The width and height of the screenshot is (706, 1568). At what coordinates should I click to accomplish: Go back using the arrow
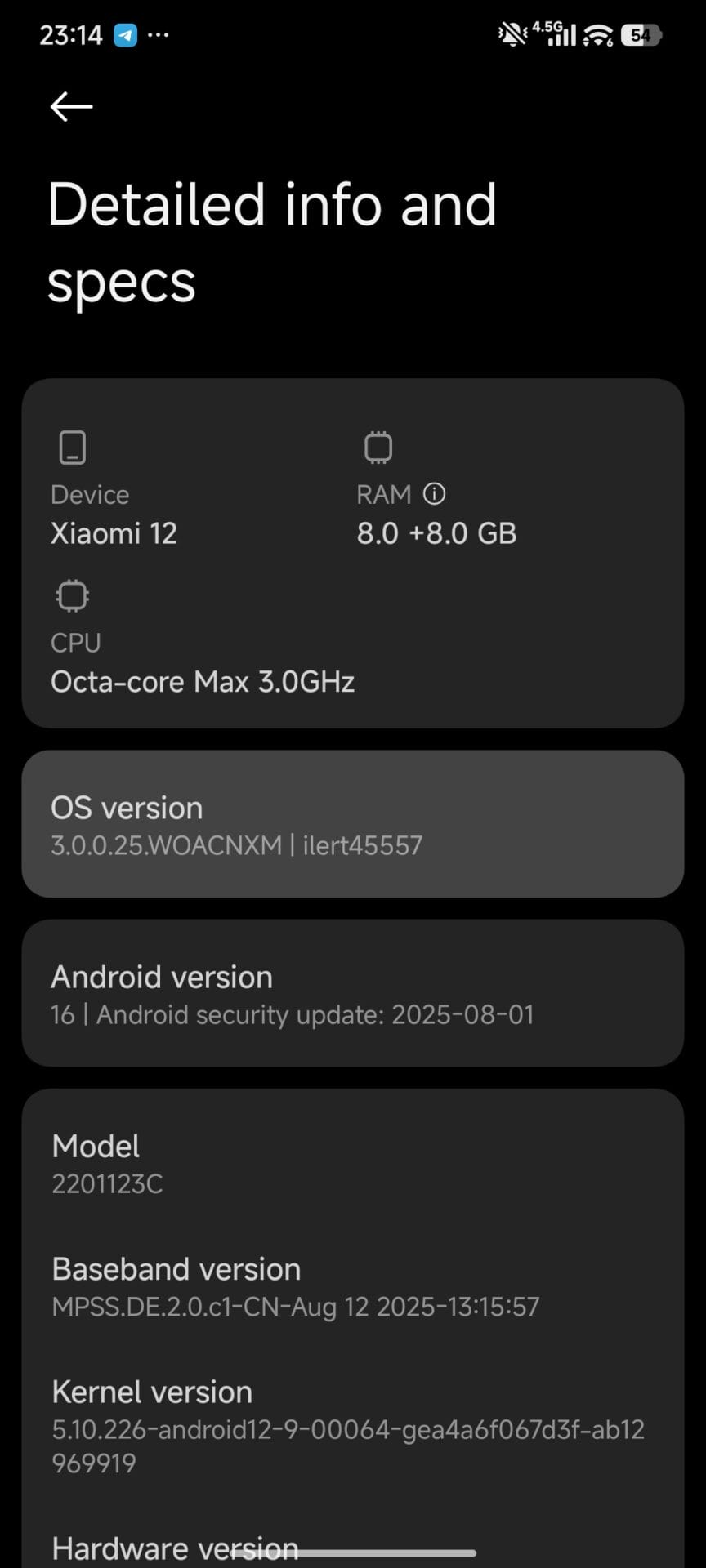pyautogui.click(x=71, y=106)
